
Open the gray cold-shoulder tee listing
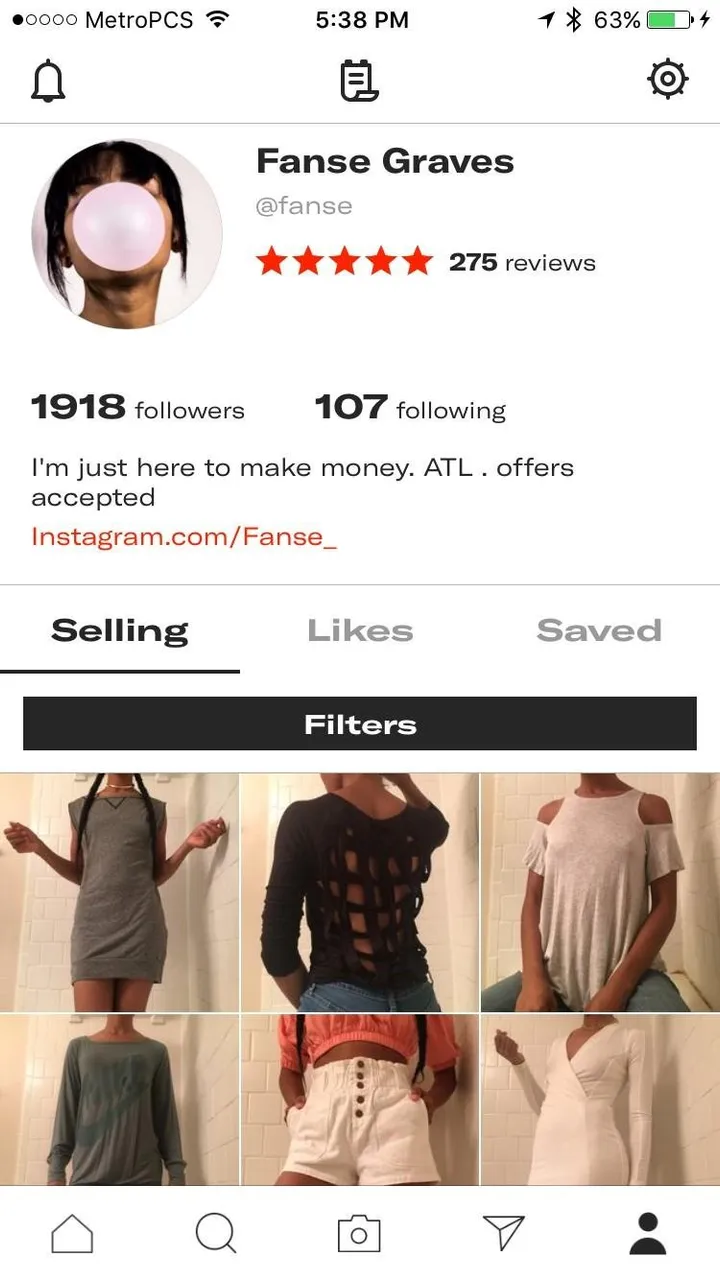[600, 892]
